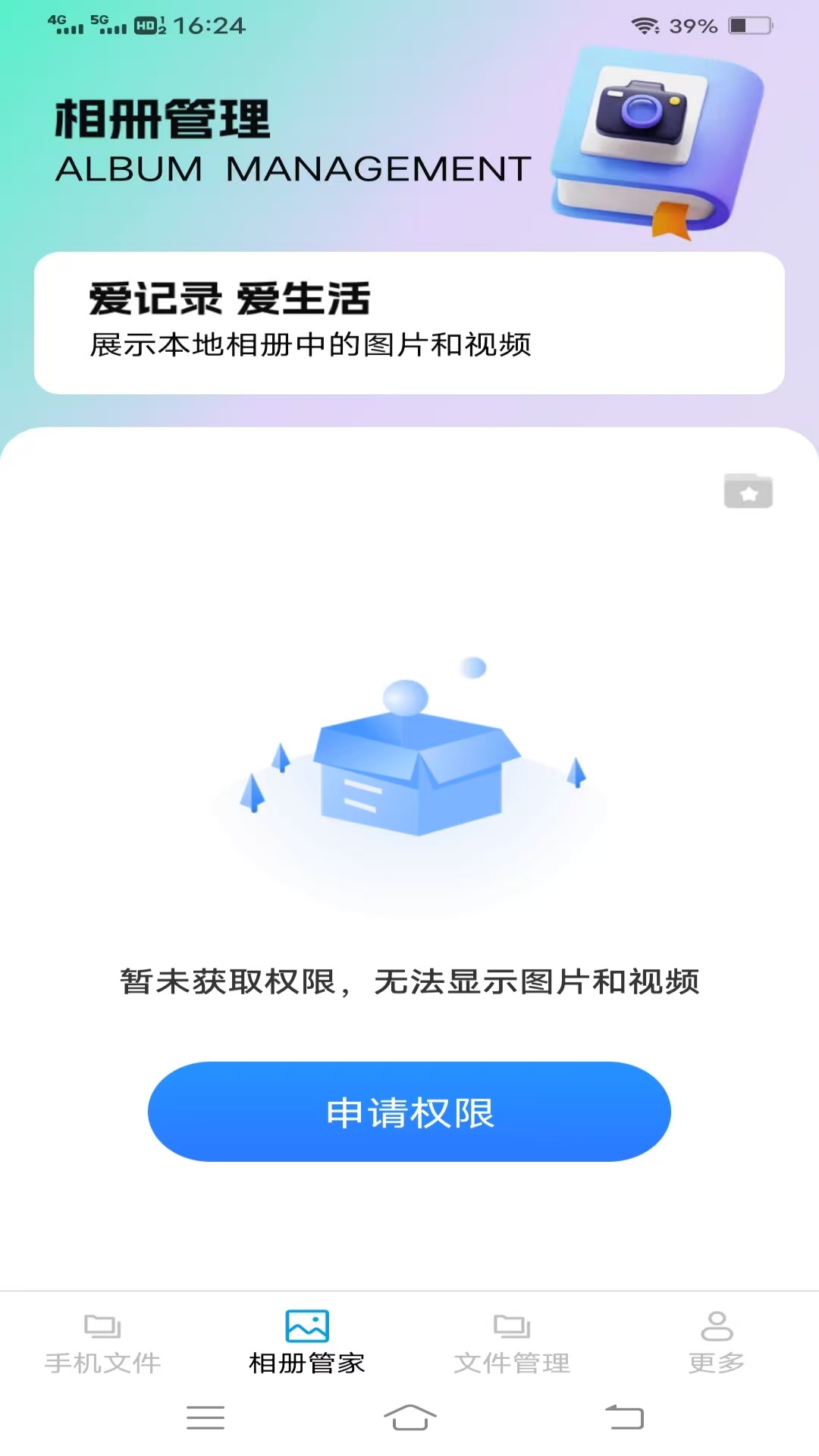Image resolution: width=819 pixels, height=1456 pixels.
Task: Tap the 爱记录 爱生活 banner card
Action: [x=409, y=322]
